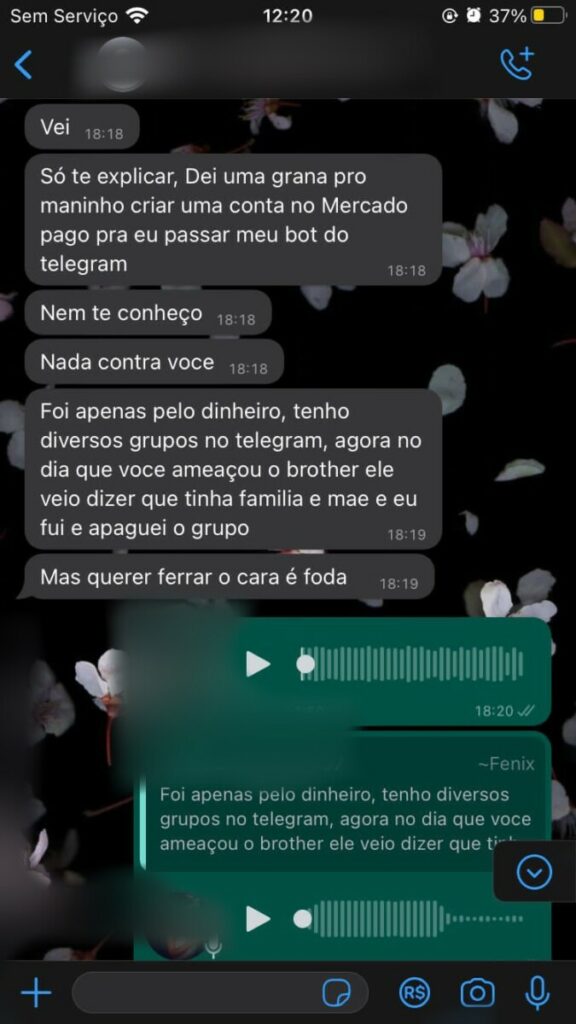The height and width of the screenshot is (1024, 576).
Task: Go back to the chat list
Action: tap(23, 65)
